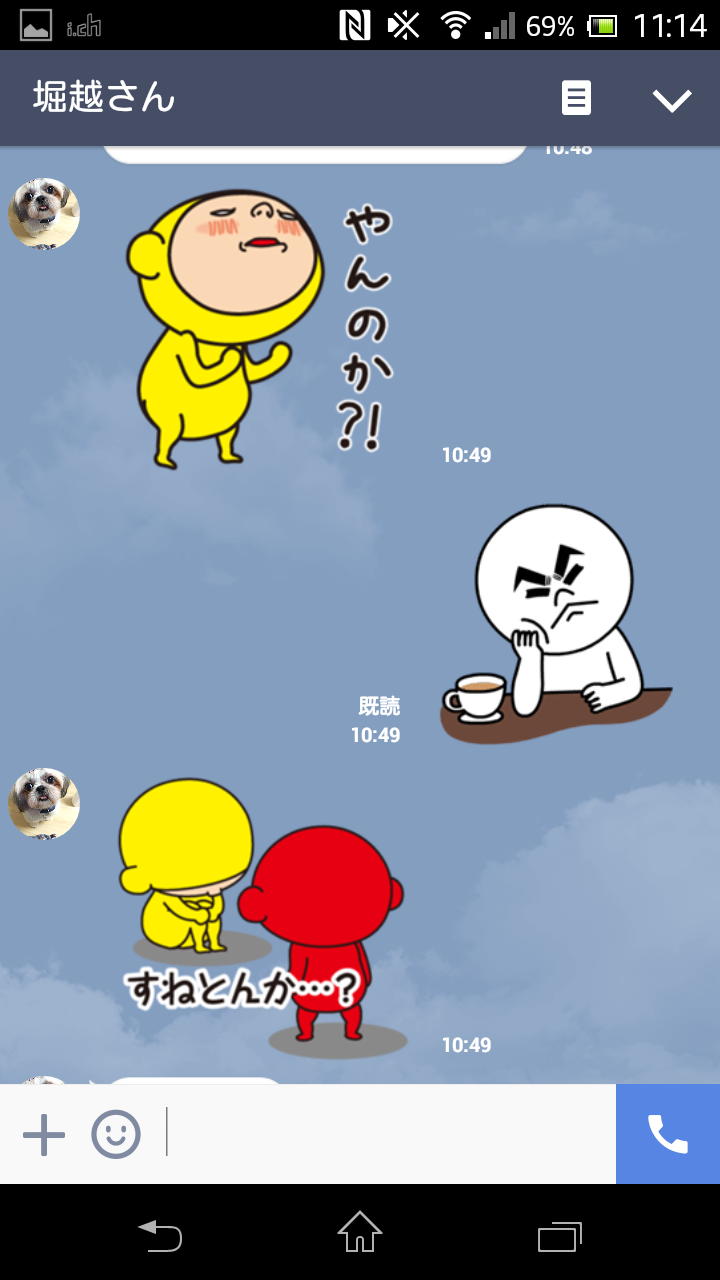Expand the chat menu chevron
Screen dimensions: 720x1280
672,99
